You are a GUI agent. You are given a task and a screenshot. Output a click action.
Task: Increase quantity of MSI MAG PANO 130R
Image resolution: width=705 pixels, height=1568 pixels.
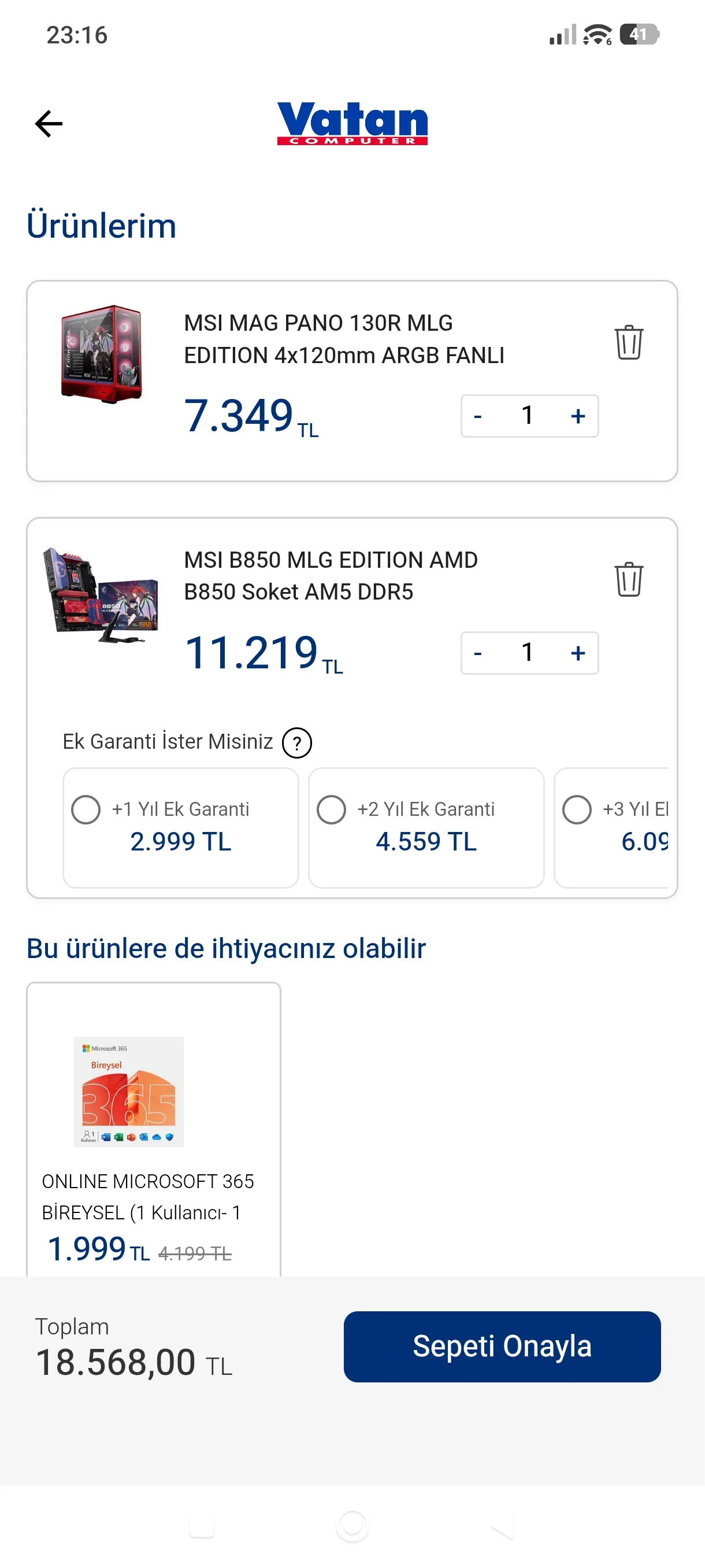pyautogui.click(x=578, y=416)
